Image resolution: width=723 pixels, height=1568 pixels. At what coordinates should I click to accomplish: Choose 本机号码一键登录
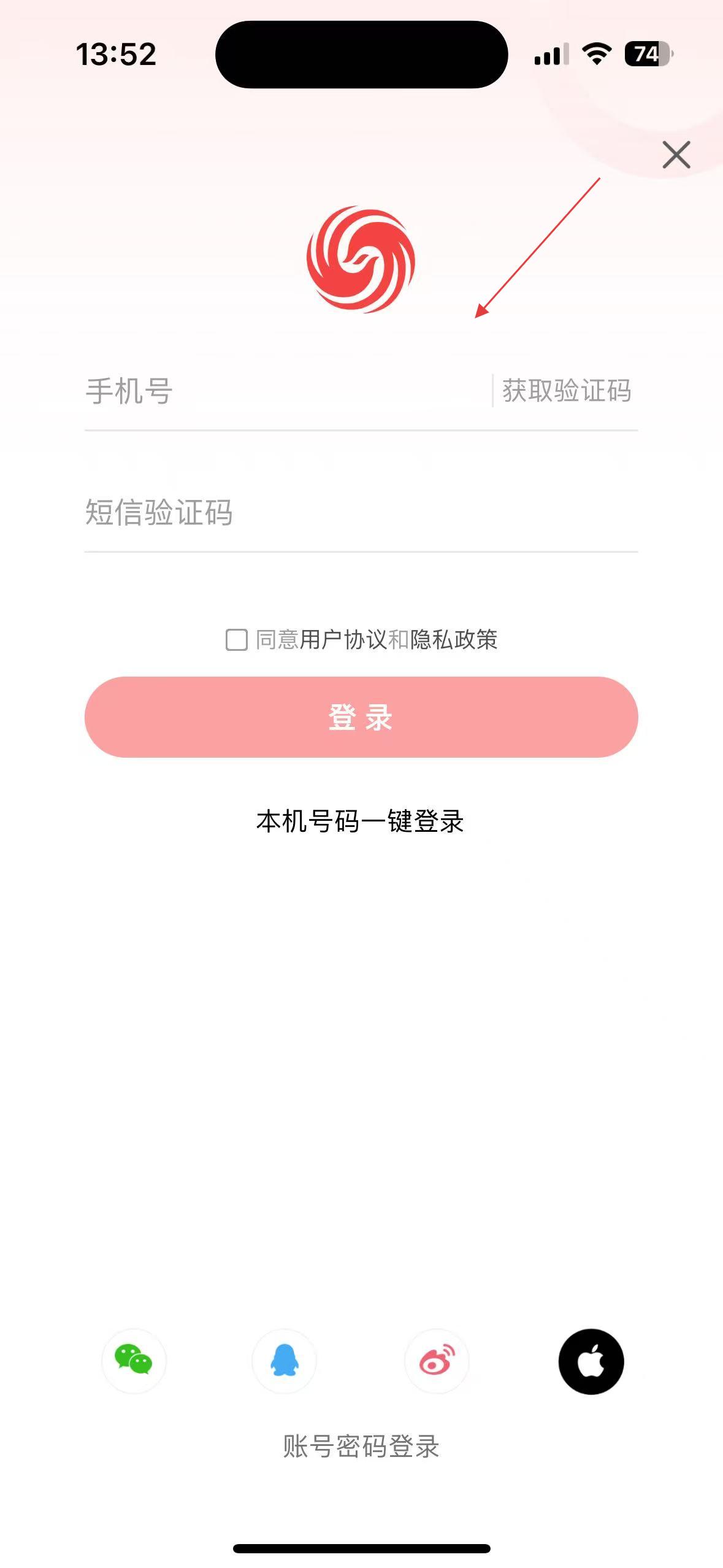[361, 821]
